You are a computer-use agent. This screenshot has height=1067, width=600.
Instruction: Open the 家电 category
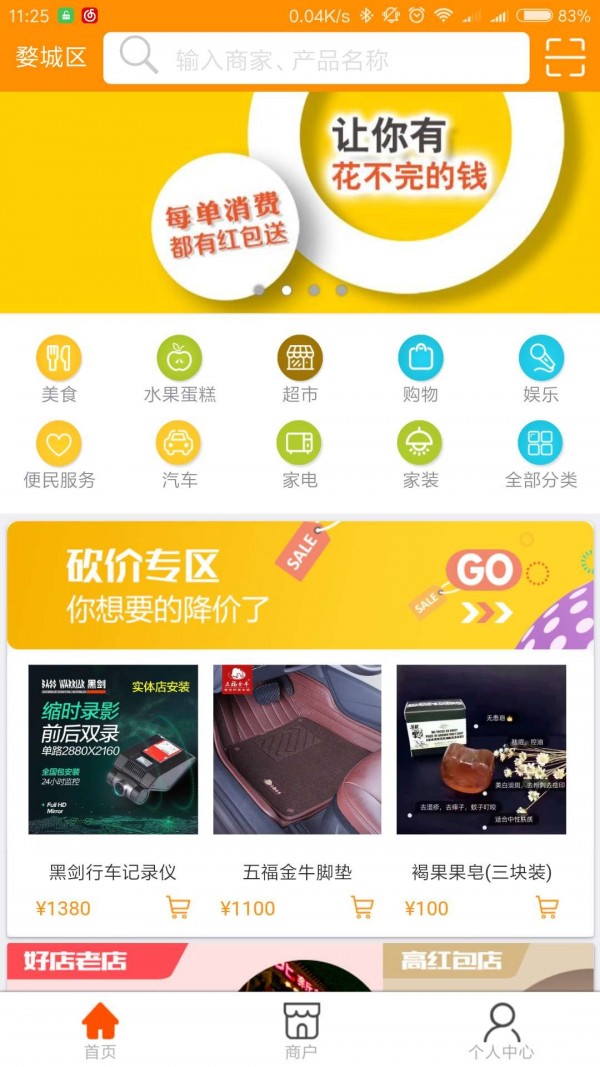(x=300, y=455)
